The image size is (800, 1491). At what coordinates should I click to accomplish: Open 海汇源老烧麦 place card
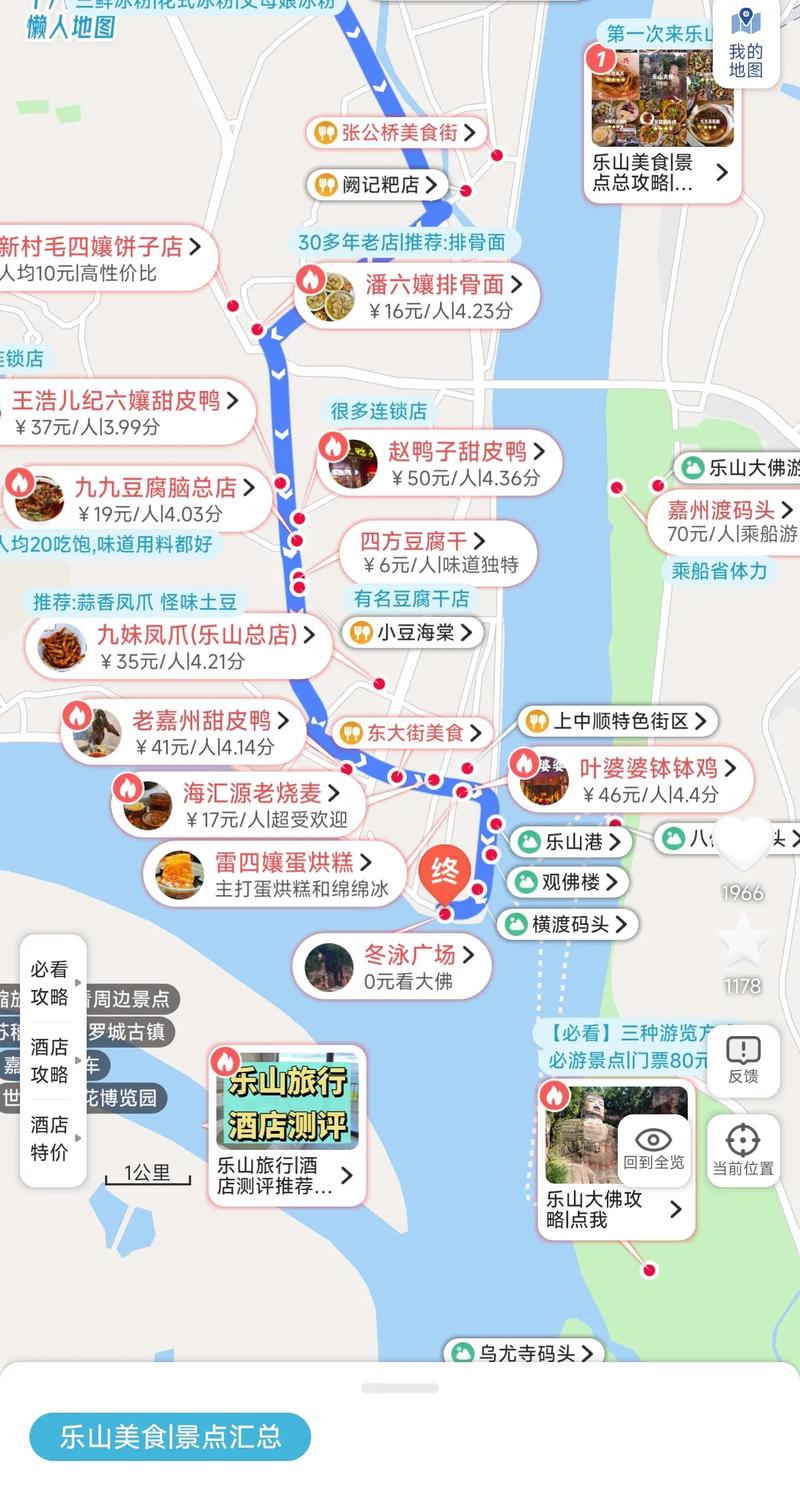click(x=240, y=805)
